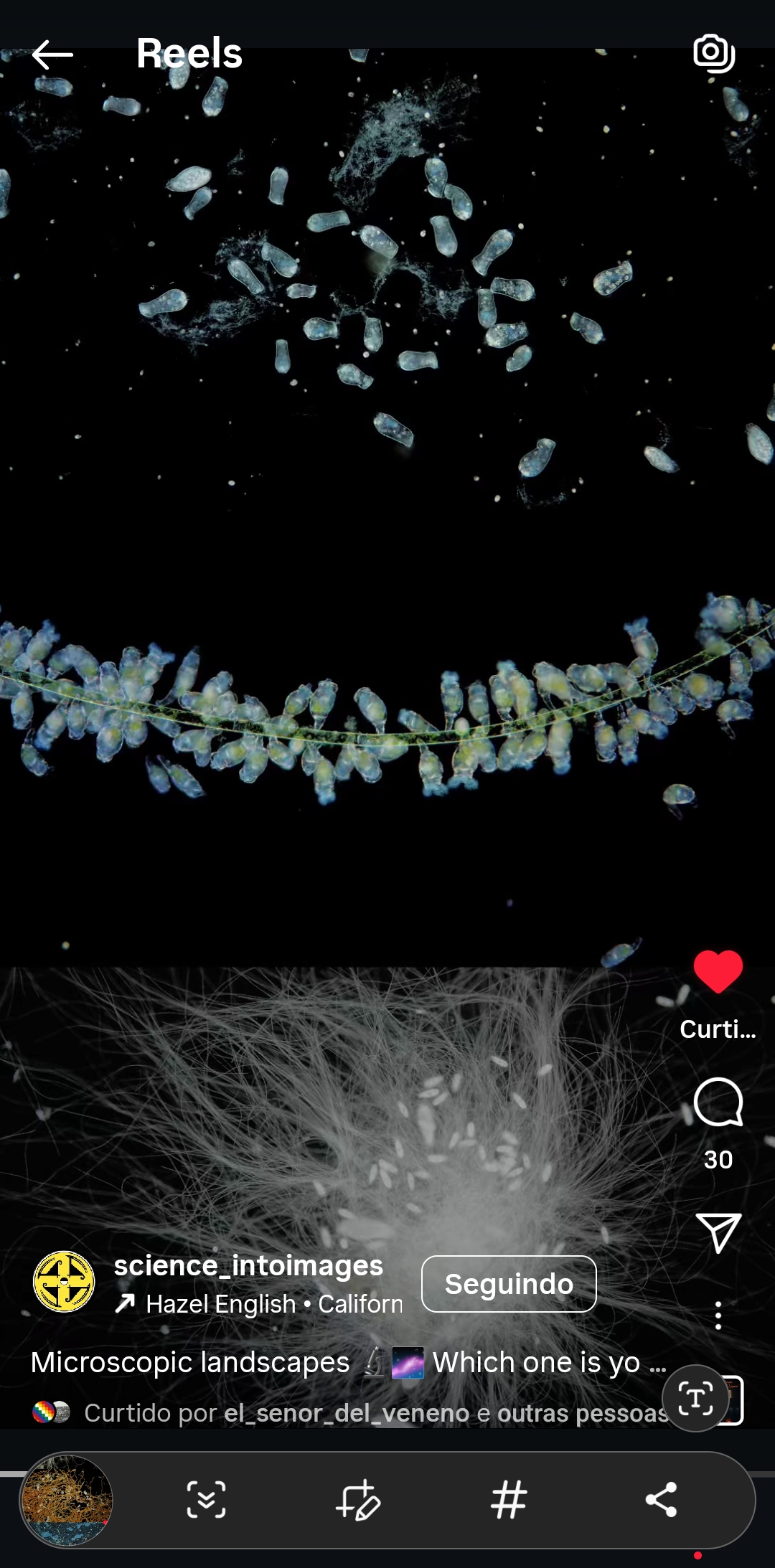The width and height of the screenshot is (775, 1568).
Task: Add a hashtag tag to screenshot
Action: click(509, 1499)
